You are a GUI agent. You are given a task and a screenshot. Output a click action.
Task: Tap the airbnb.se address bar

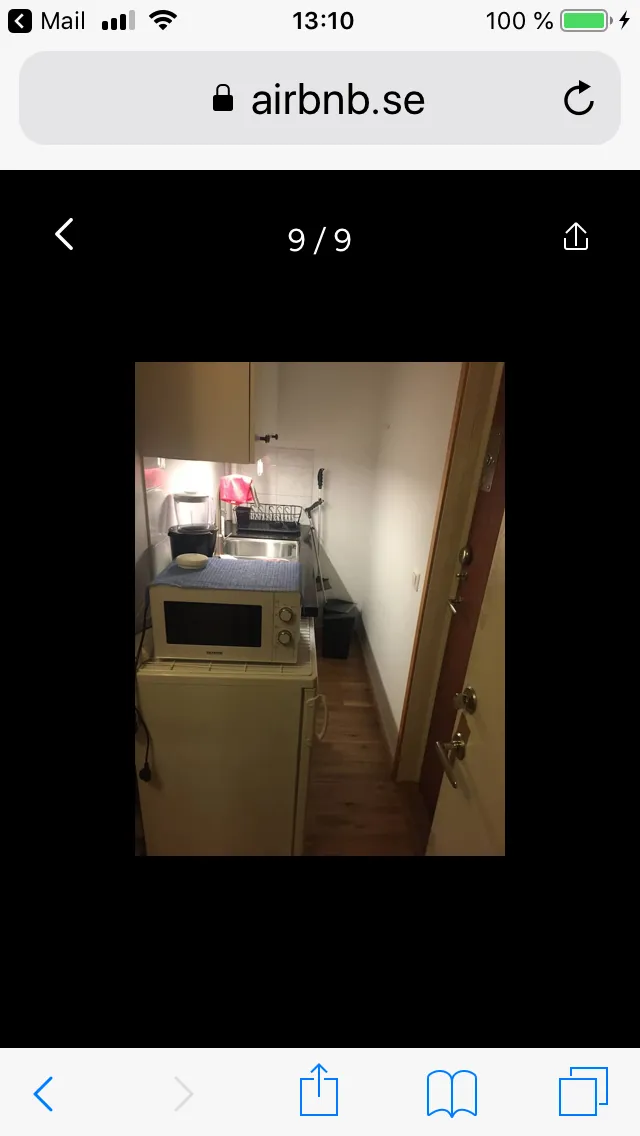320,99
